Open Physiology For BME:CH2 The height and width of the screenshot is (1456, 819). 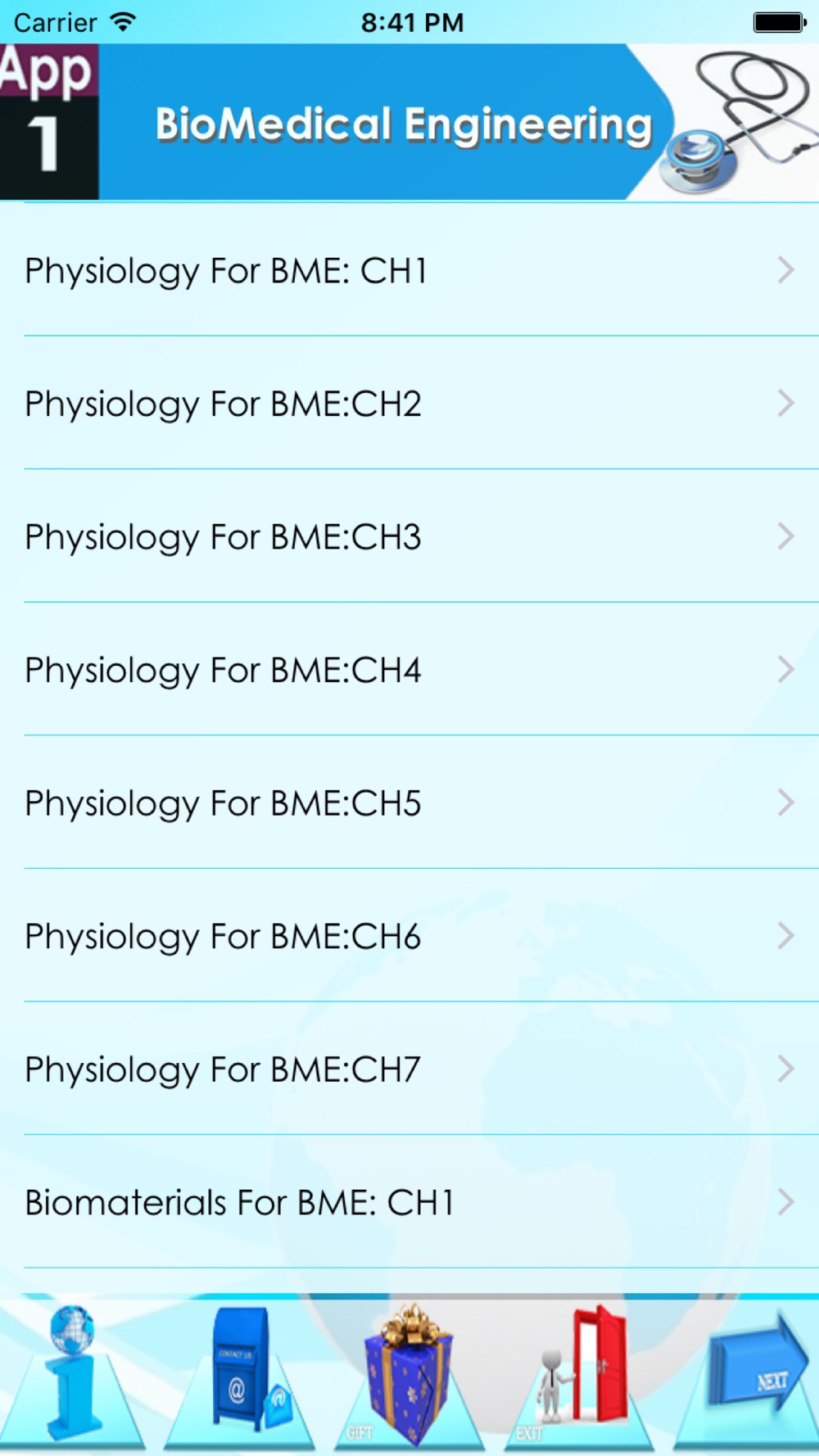[x=409, y=403]
